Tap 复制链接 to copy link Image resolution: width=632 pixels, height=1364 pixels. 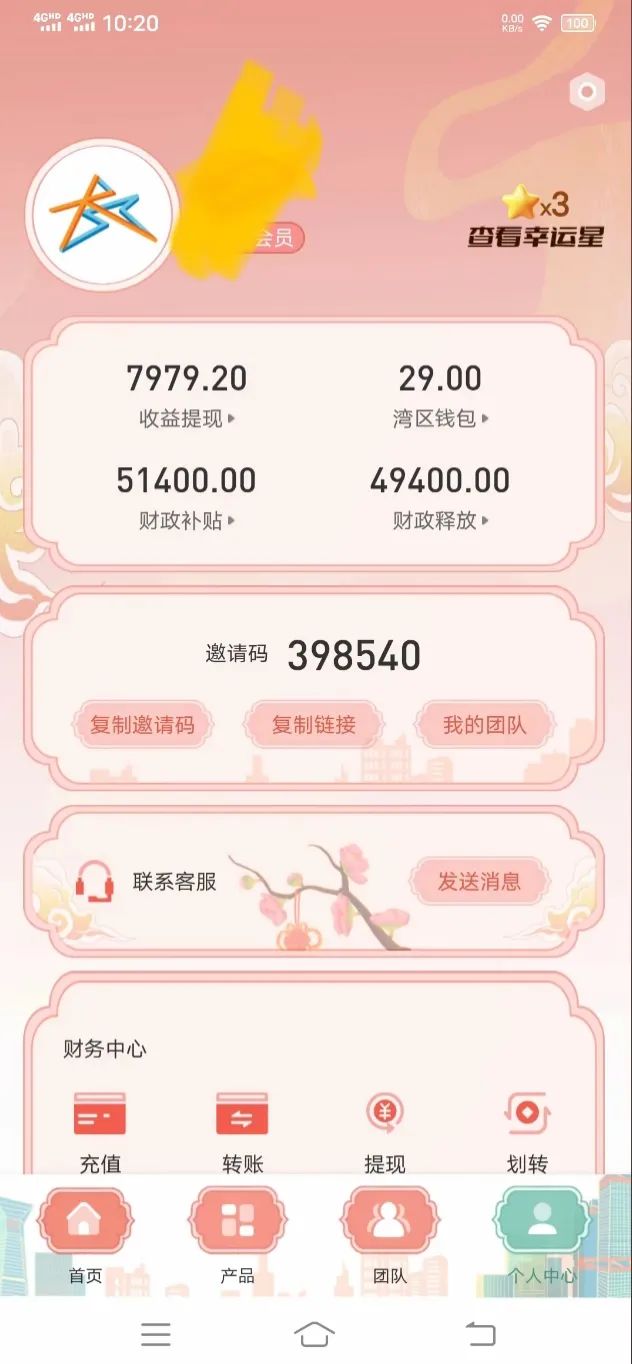[x=314, y=725]
